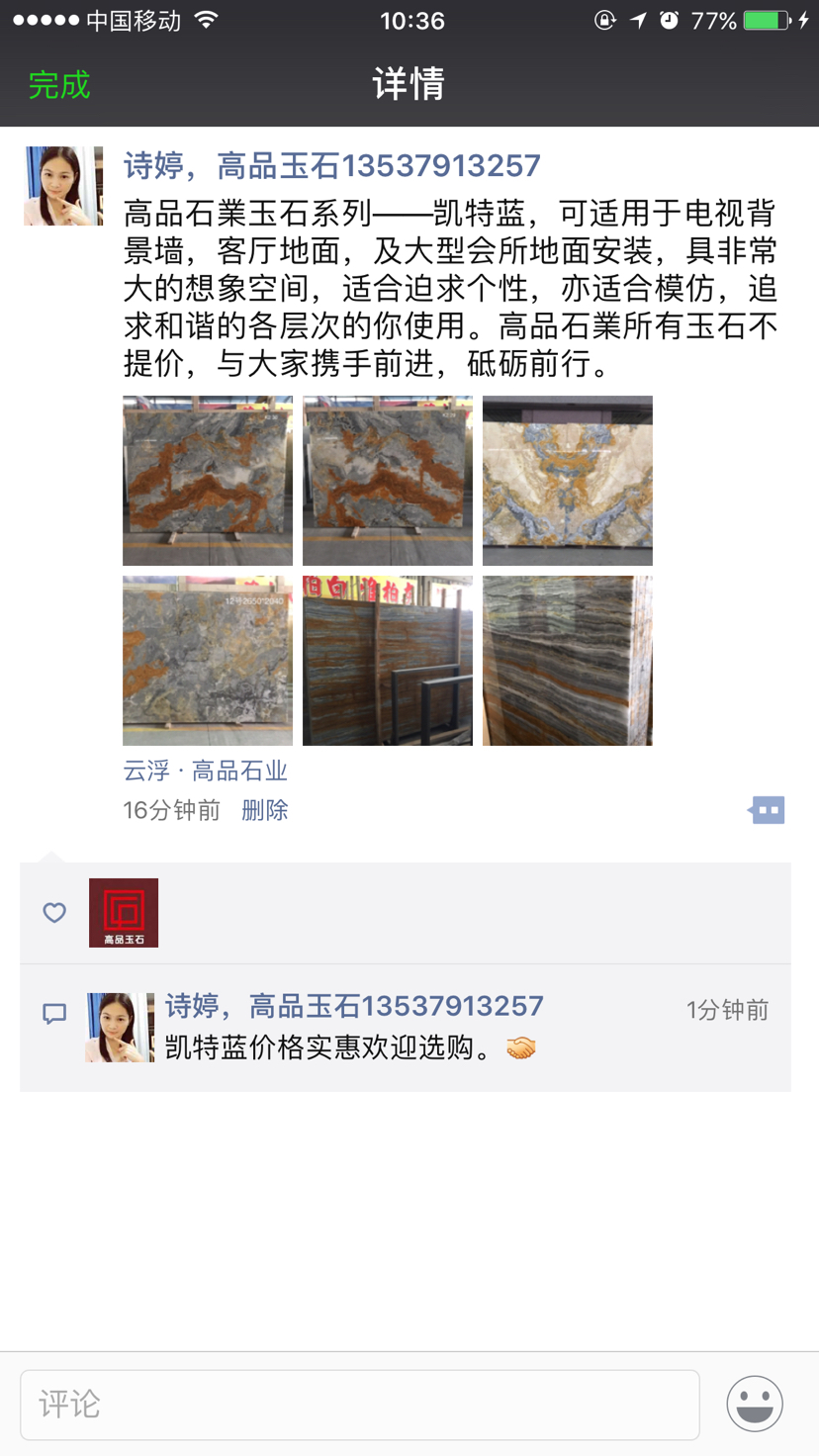Open the fourth gray marble photo
819x1456 pixels.
[x=208, y=661]
